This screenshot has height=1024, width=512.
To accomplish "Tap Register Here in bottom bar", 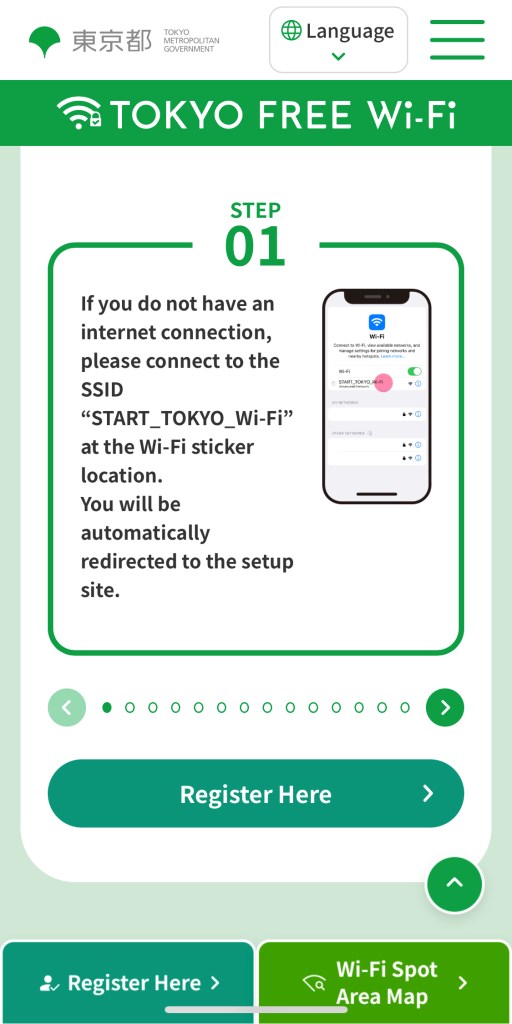I will 128,983.
